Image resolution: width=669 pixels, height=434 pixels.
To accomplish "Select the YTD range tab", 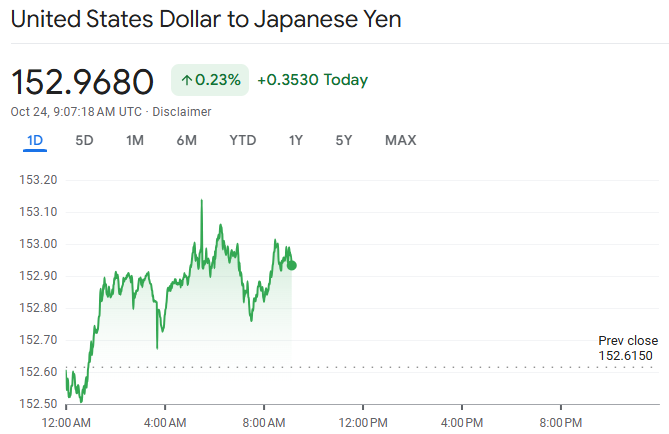I will 242,140.
